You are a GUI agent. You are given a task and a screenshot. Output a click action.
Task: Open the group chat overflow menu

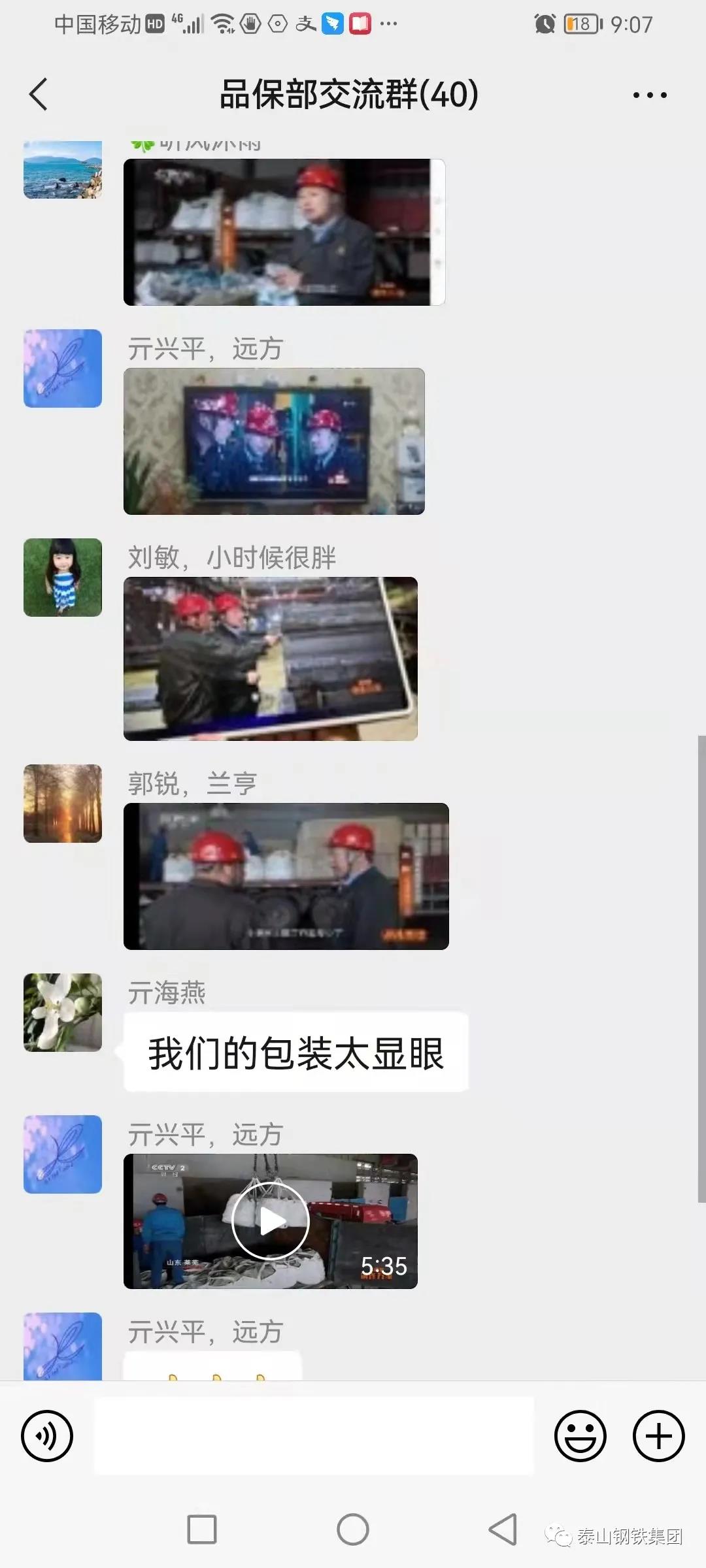(x=650, y=95)
